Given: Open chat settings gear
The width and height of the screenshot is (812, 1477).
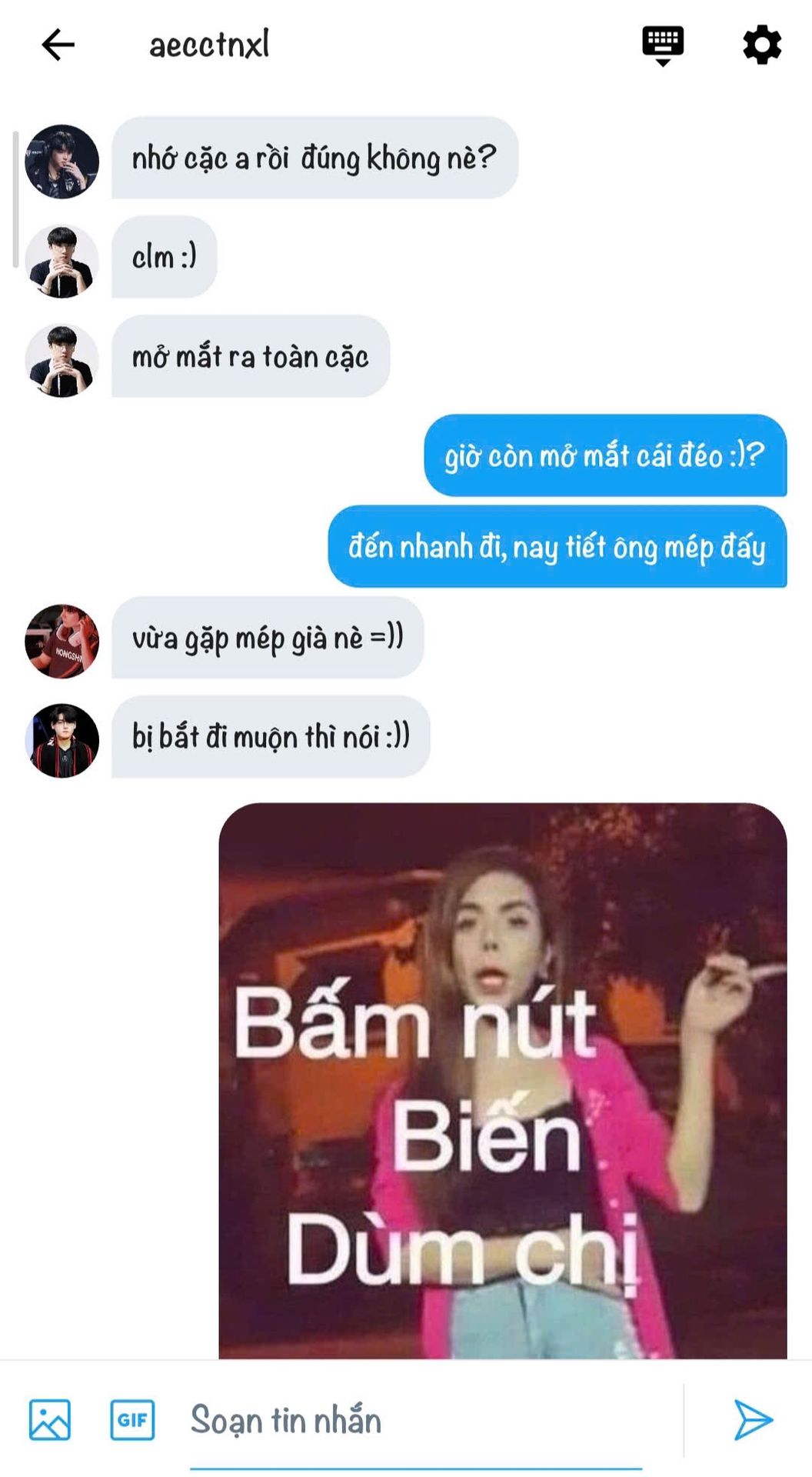Looking at the screenshot, I should click(x=761, y=45).
